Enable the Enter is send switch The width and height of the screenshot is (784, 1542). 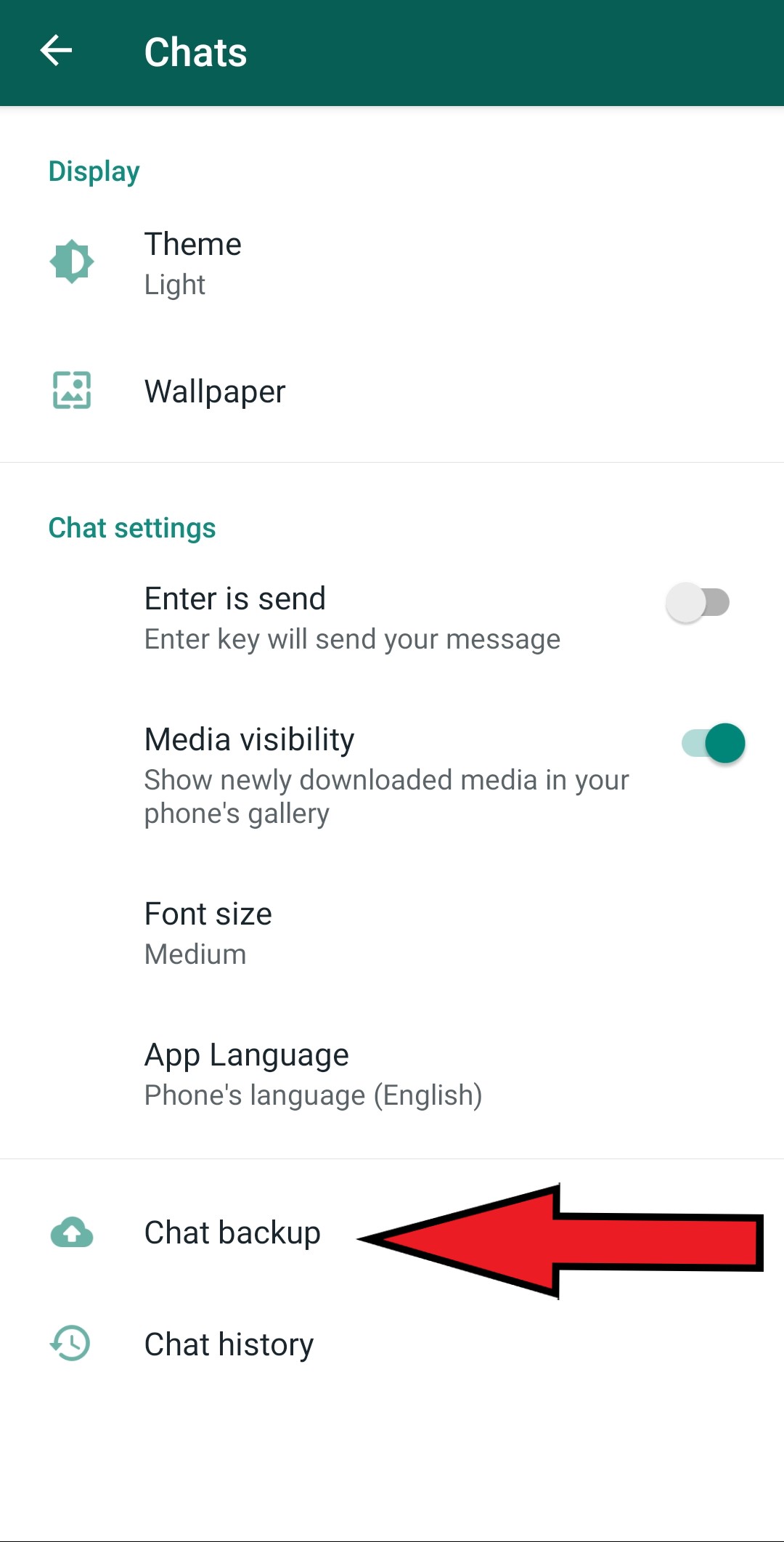click(x=698, y=602)
